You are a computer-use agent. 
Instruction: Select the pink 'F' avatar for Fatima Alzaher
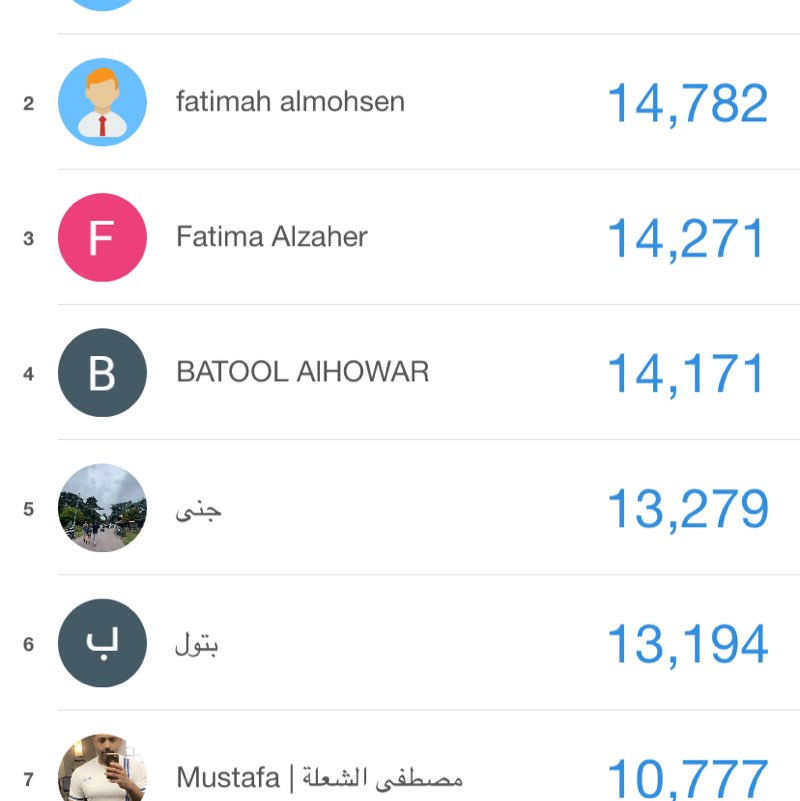101,237
